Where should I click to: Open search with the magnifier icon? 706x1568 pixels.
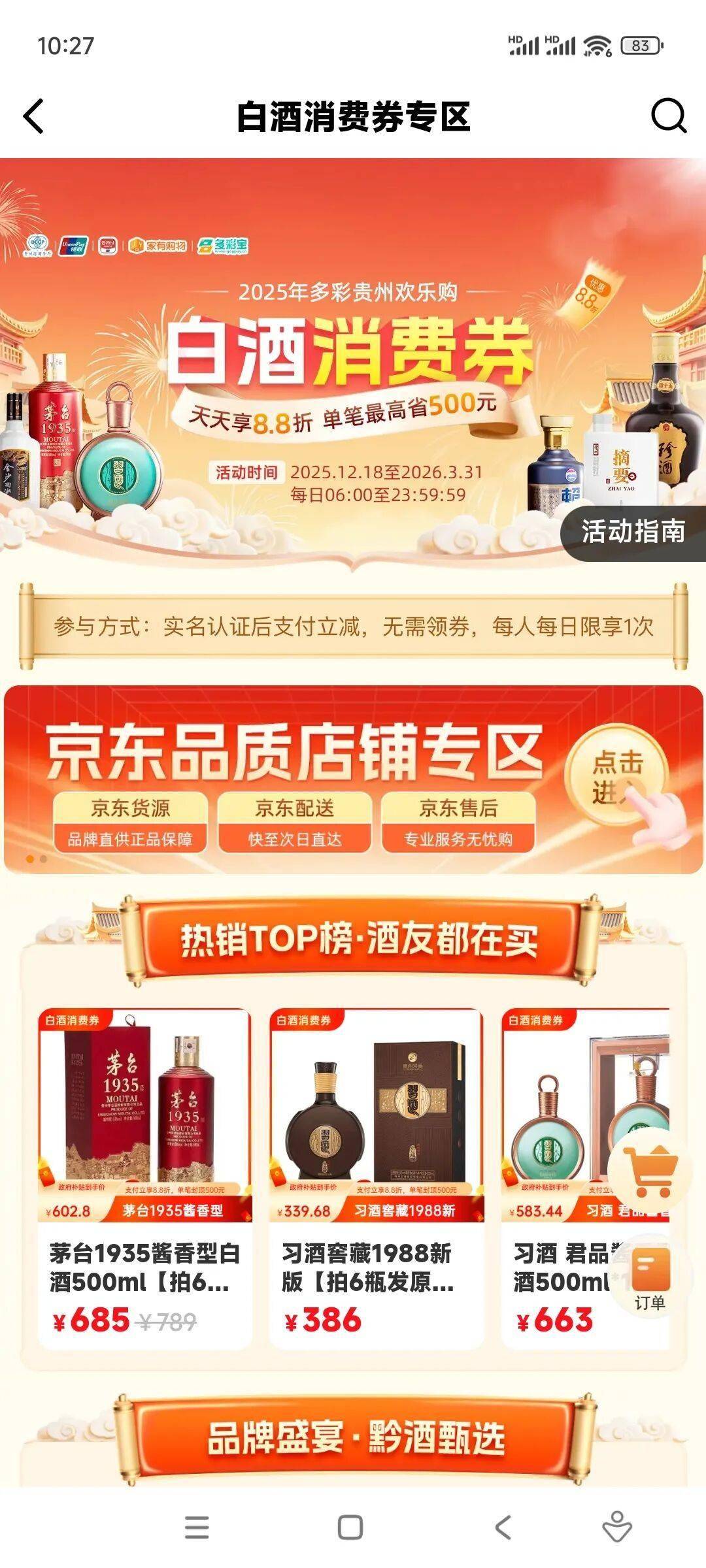coord(668,116)
